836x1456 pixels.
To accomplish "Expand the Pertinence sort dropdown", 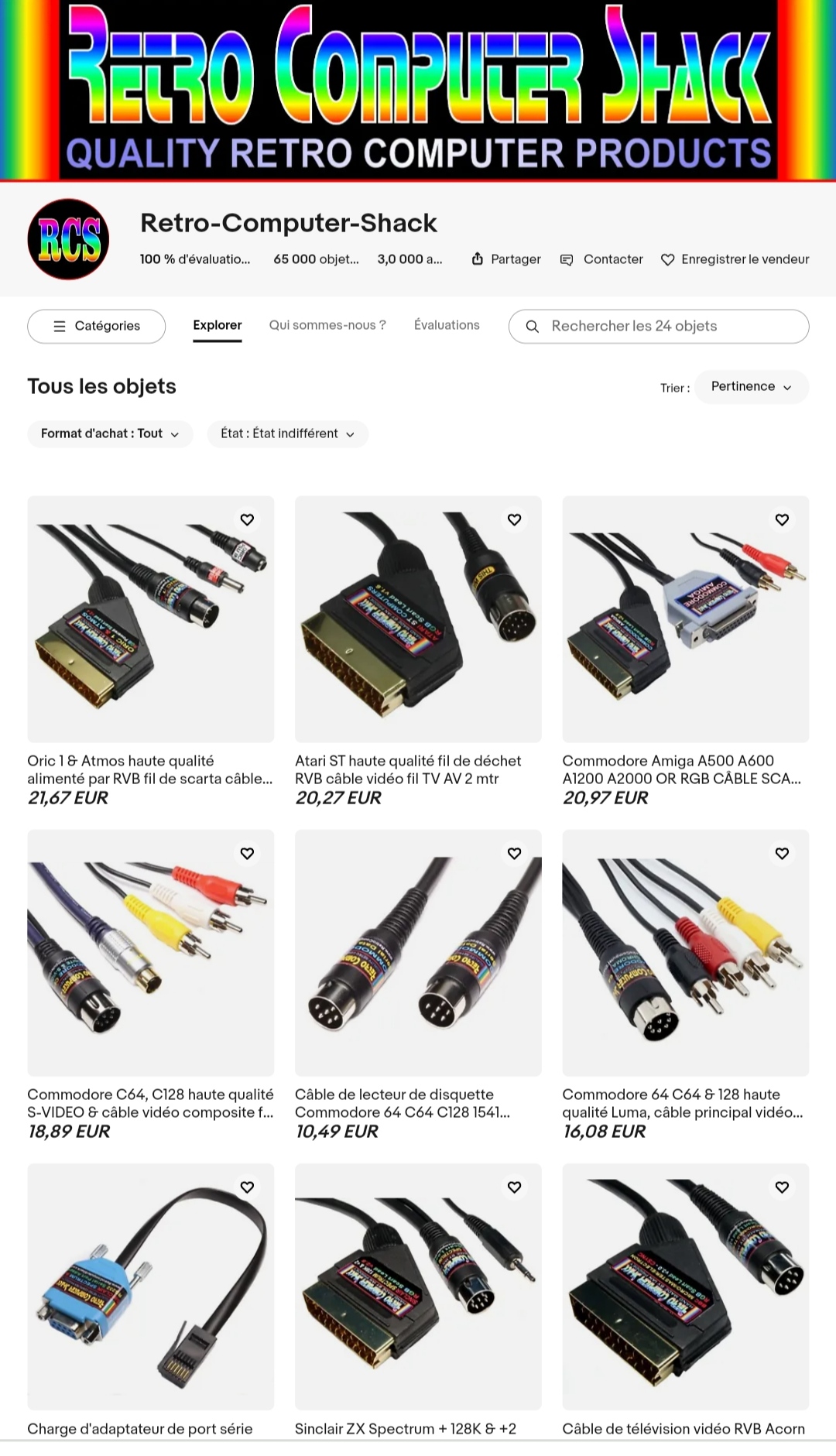I will [x=752, y=386].
